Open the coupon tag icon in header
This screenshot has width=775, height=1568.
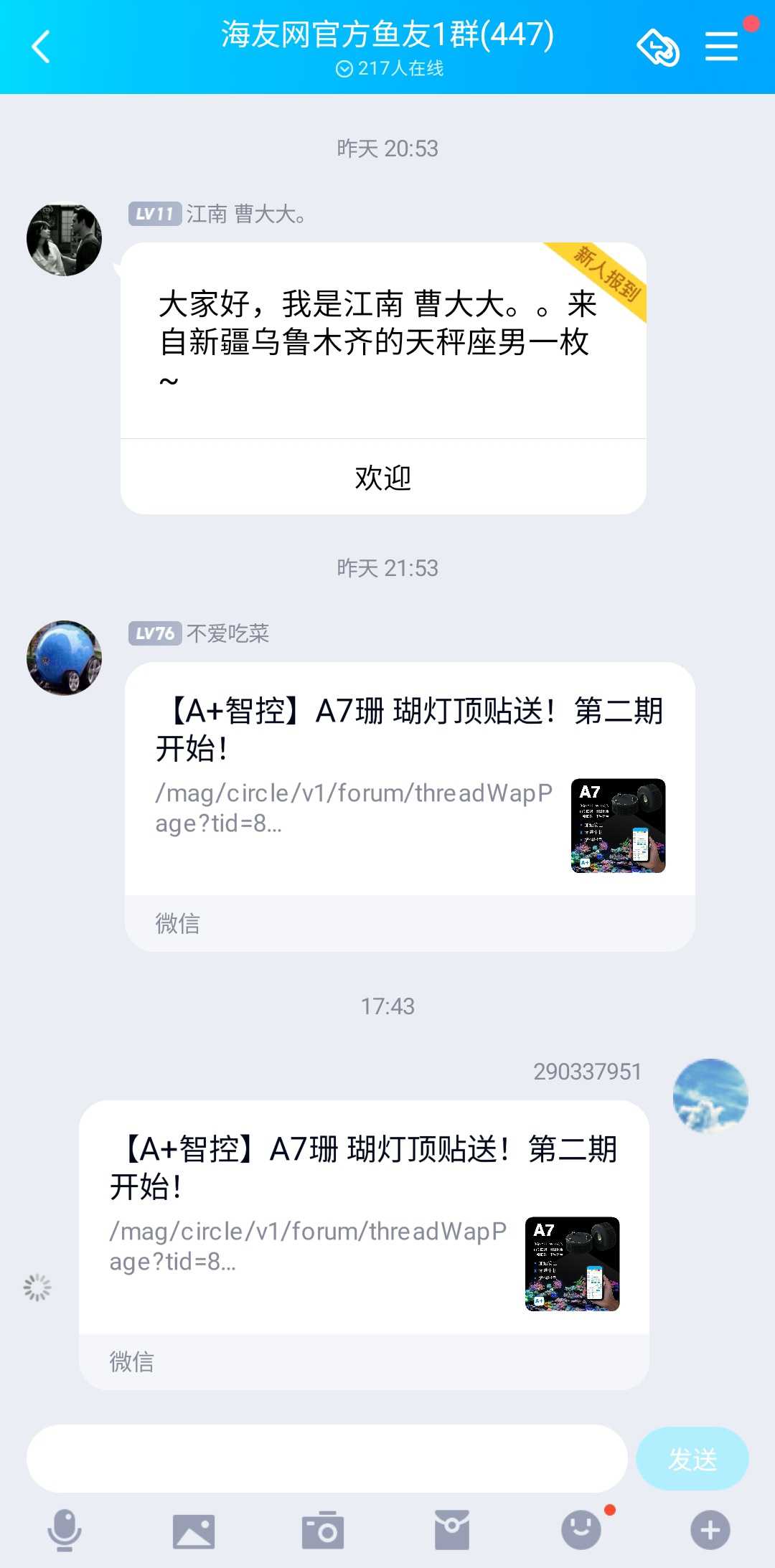(x=657, y=48)
